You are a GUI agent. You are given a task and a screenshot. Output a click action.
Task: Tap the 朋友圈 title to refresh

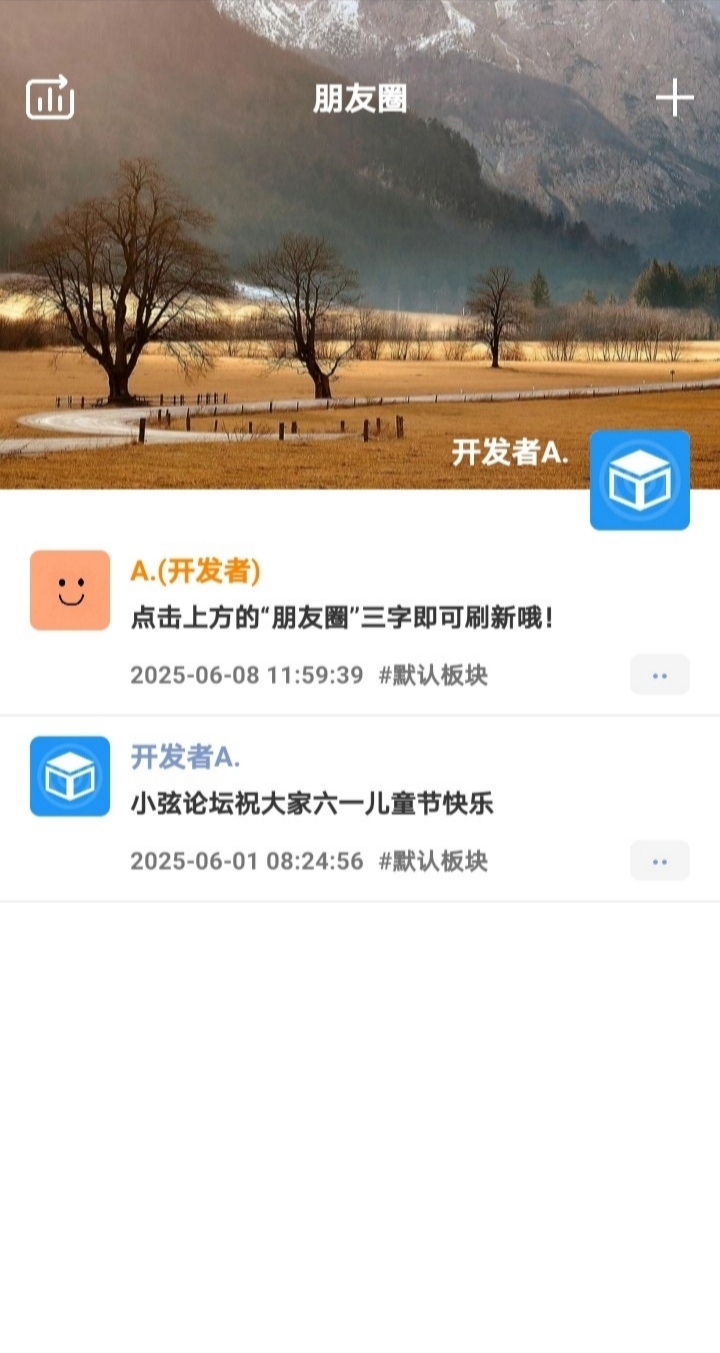pyautogui.click(x=360, y=99)
